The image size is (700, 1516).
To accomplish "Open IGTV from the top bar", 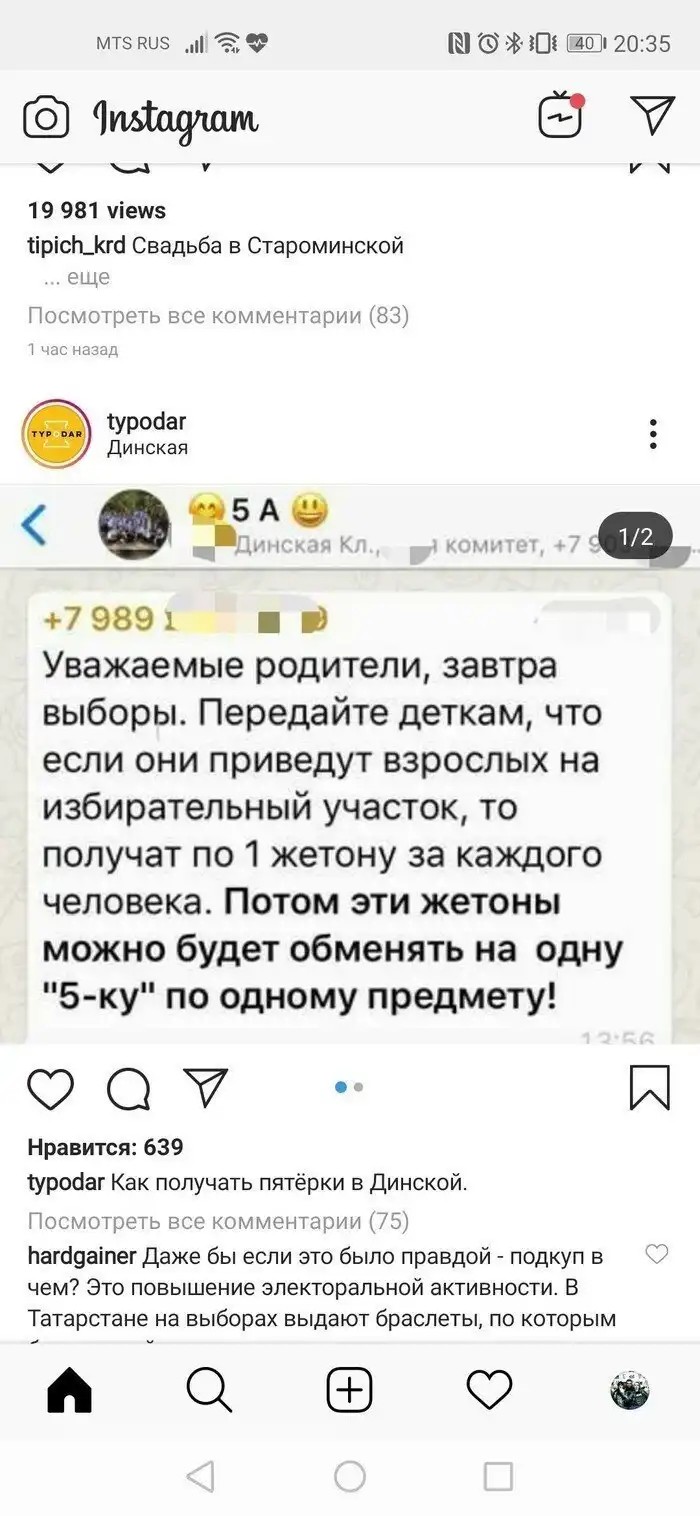I will [x=561, y=116].
